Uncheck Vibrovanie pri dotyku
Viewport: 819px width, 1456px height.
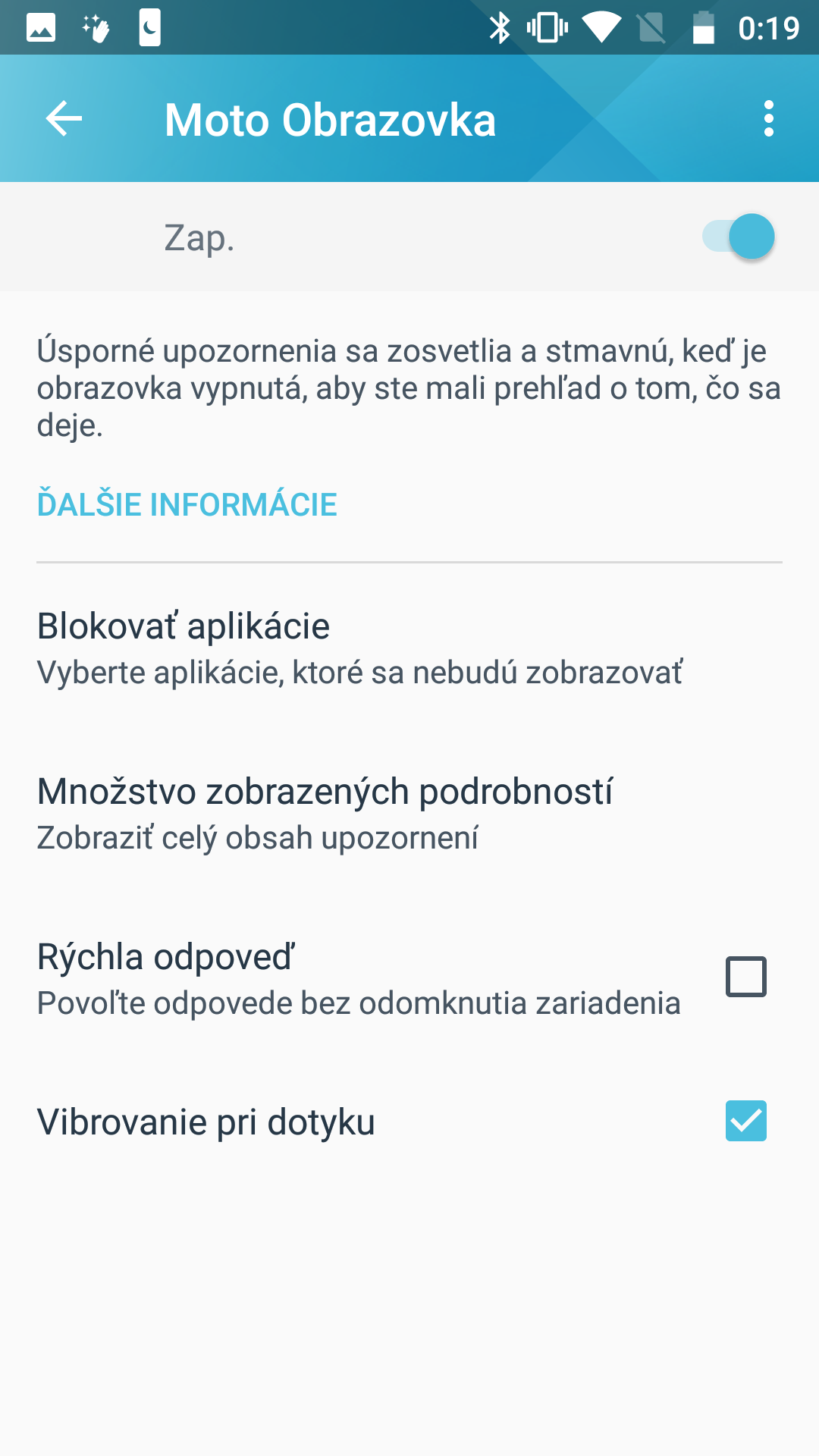(746, 1121)
